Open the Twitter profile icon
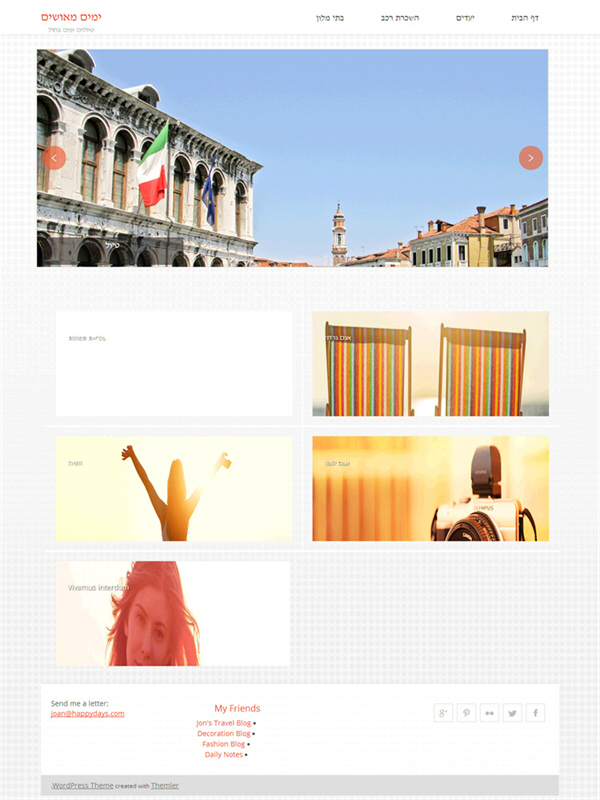 coord(513,712)
